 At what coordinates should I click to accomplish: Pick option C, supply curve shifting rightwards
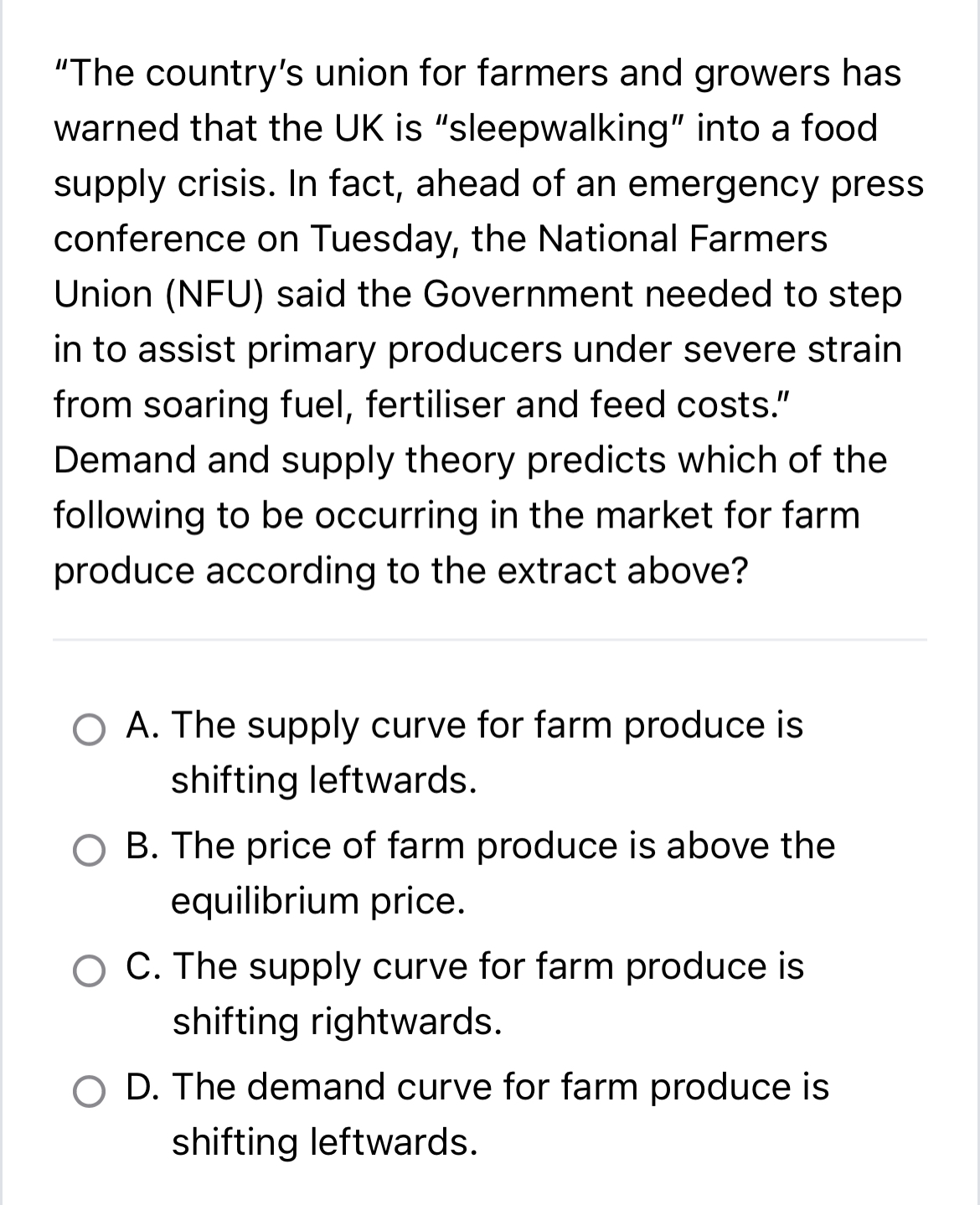point(87,971)
